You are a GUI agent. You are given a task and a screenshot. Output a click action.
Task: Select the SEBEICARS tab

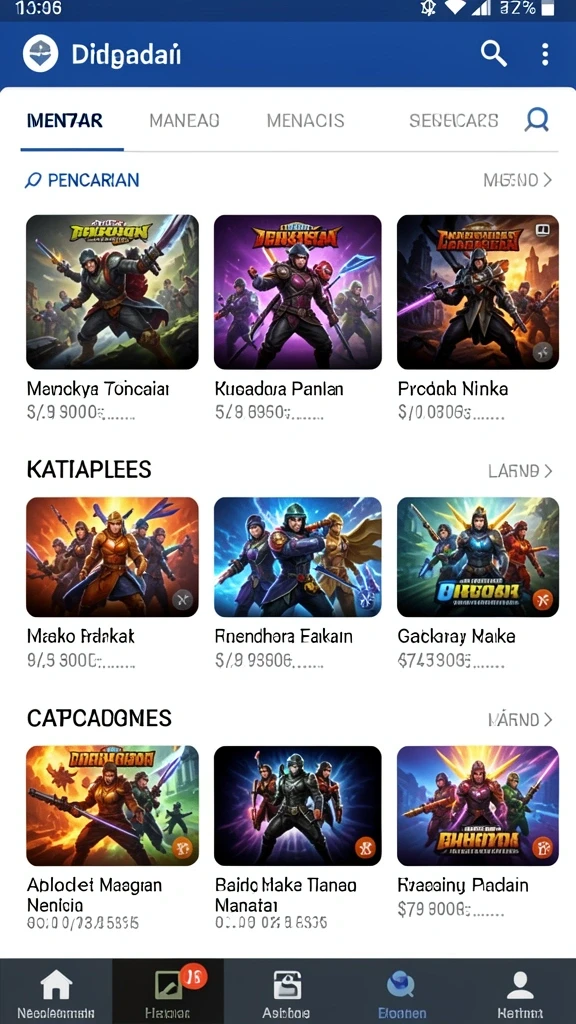coord(453,121)
